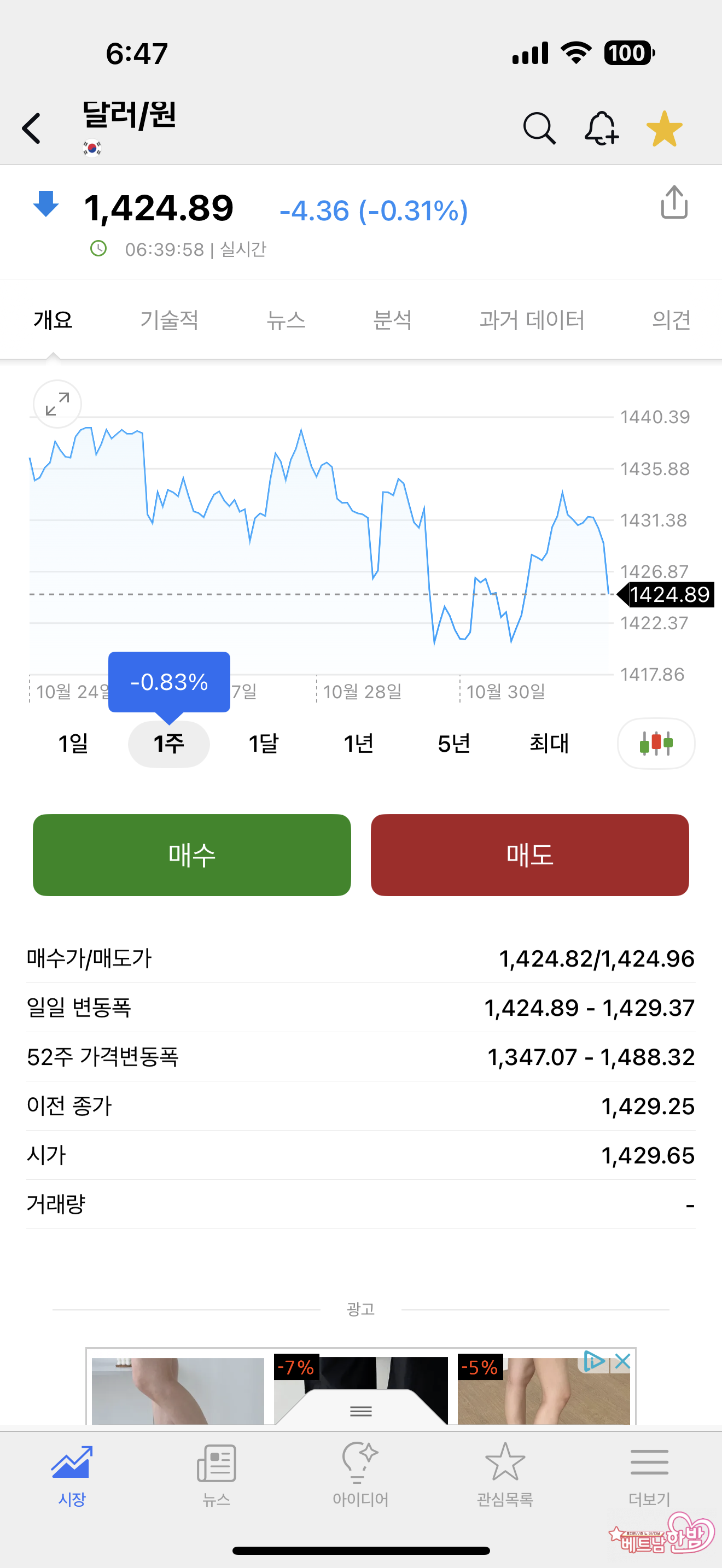The image size is (722, 1568).
Task: Select the 1일 chart range
Action: tap(73, 743)
